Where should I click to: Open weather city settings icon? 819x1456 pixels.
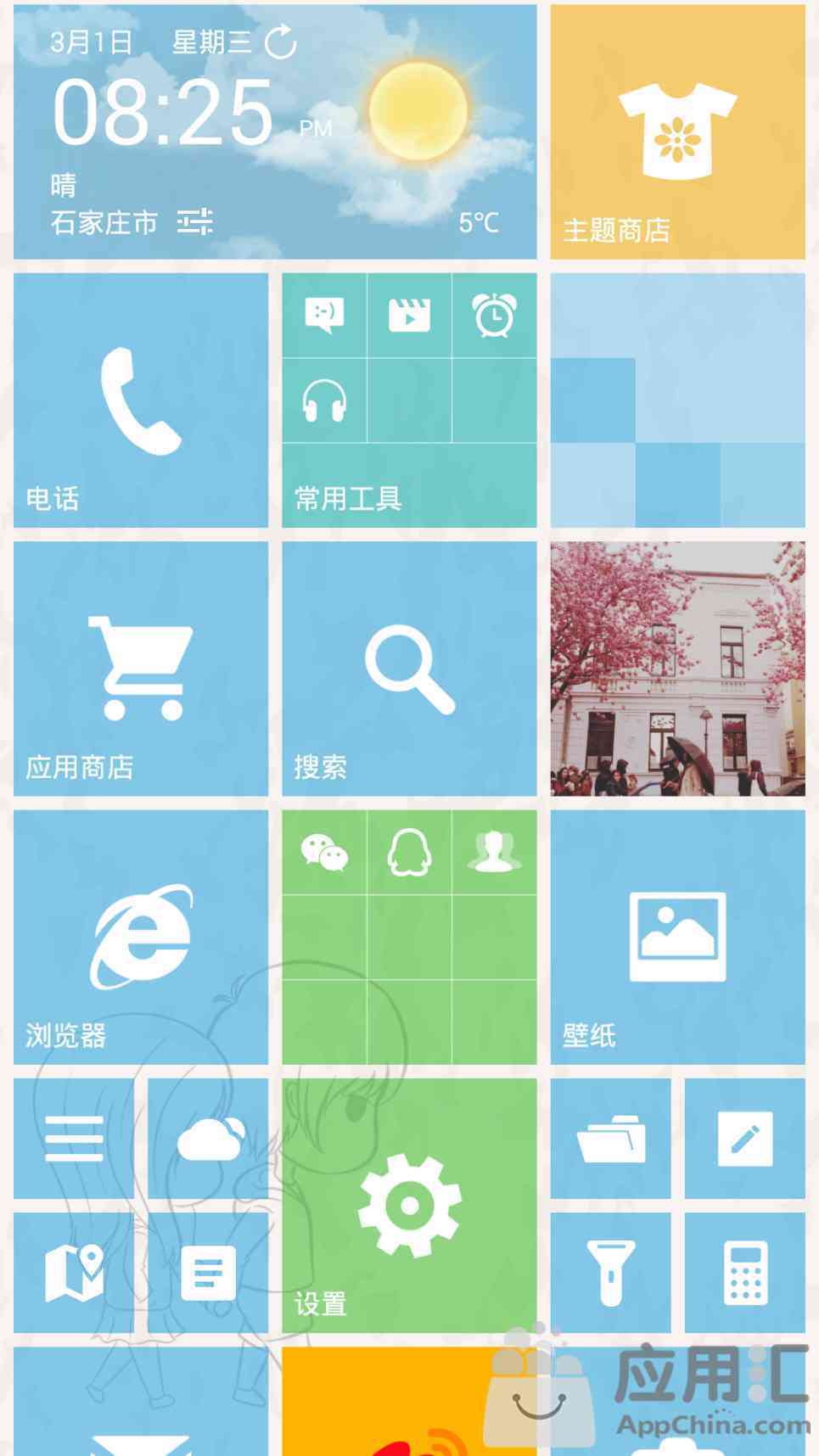coord(195,222)
